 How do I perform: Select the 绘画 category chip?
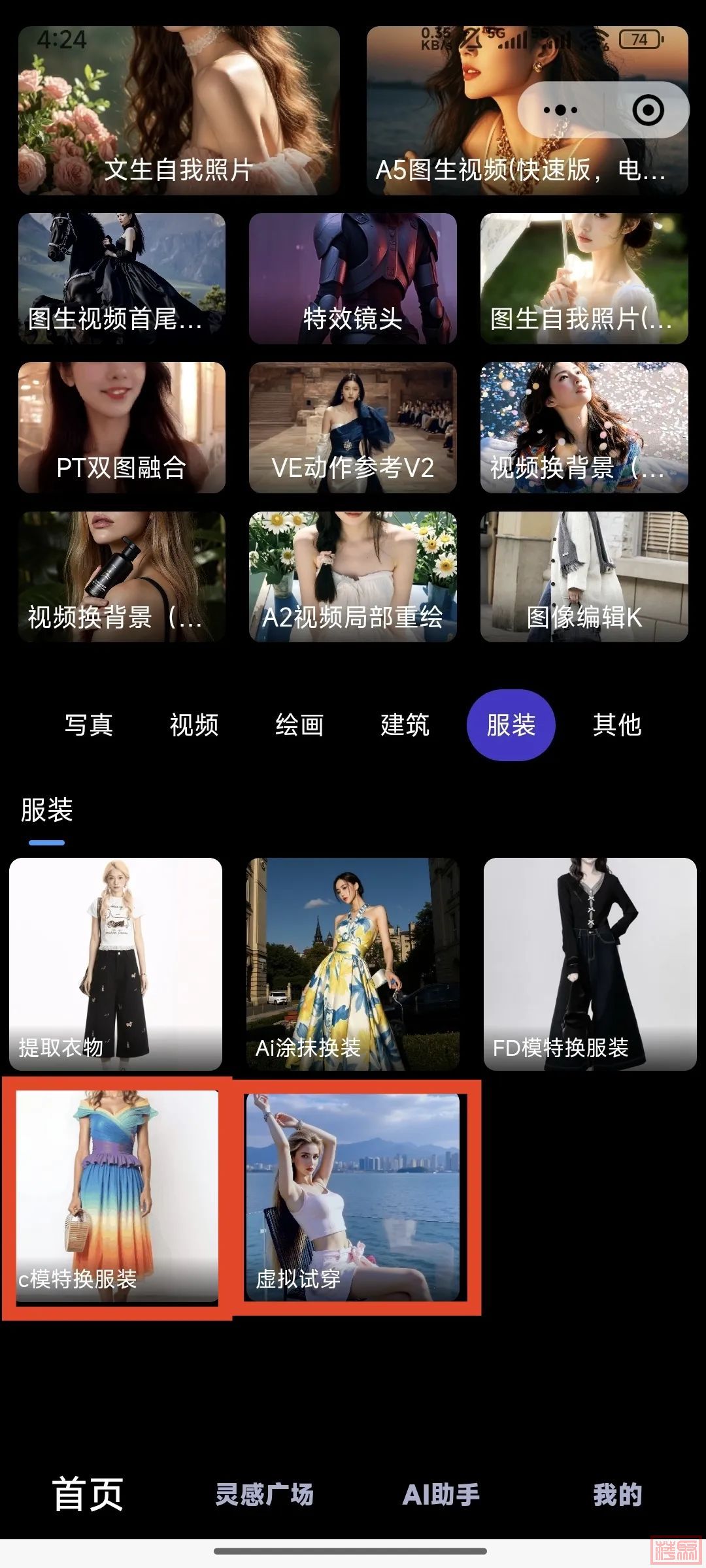point(299,725)
